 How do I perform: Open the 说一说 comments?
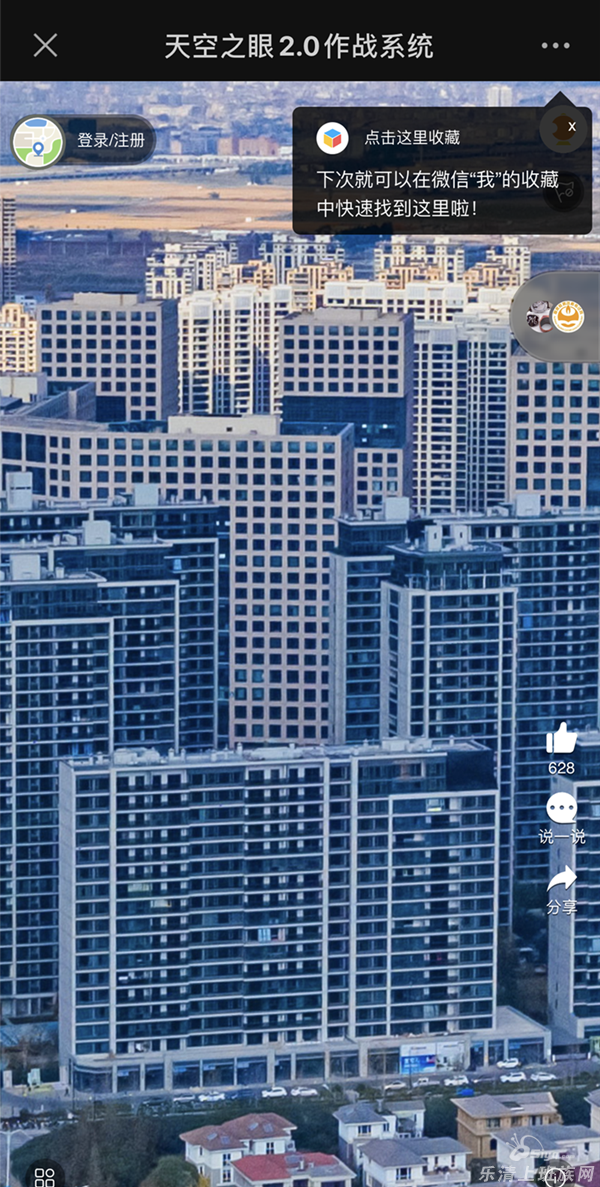tap(561, 809)
